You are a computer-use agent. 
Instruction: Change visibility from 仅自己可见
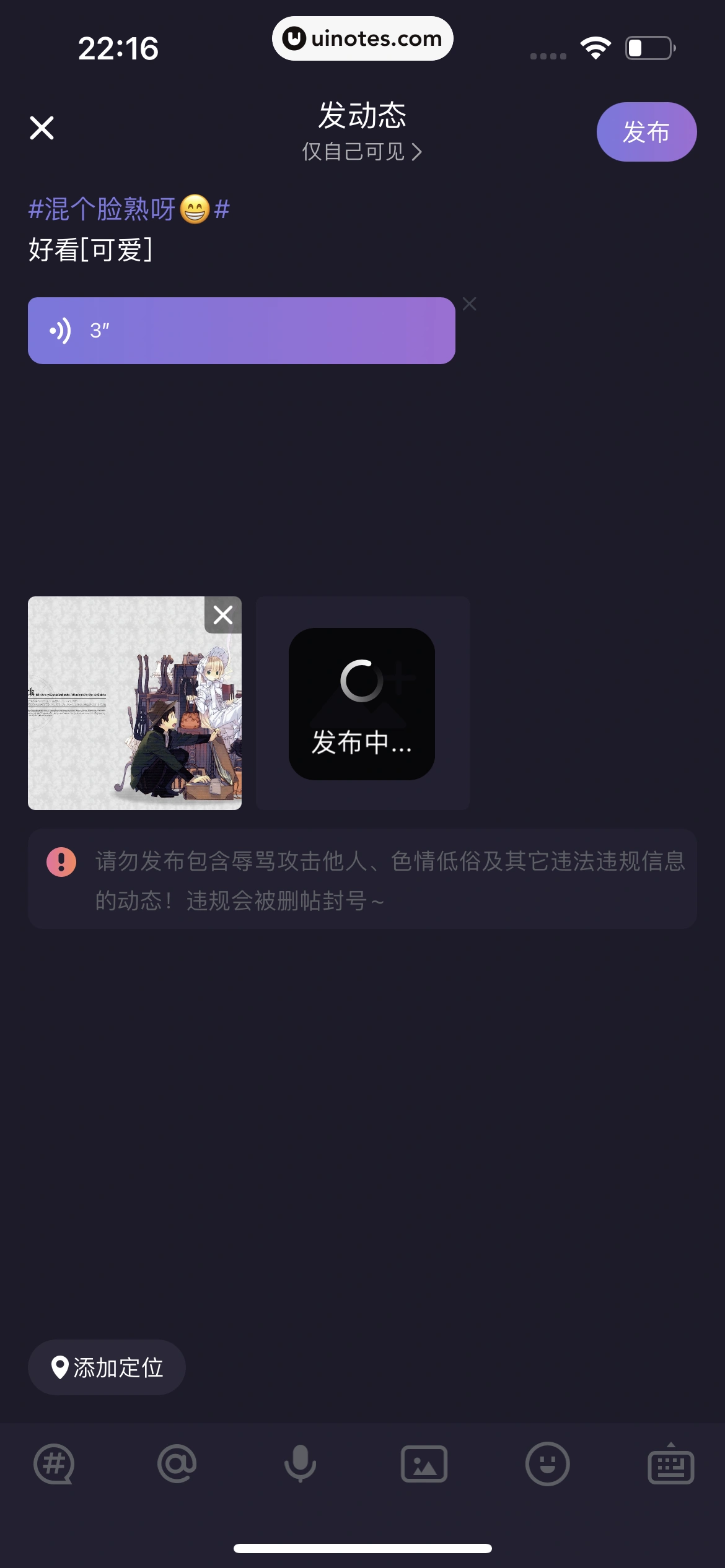[x=362, y=152]
